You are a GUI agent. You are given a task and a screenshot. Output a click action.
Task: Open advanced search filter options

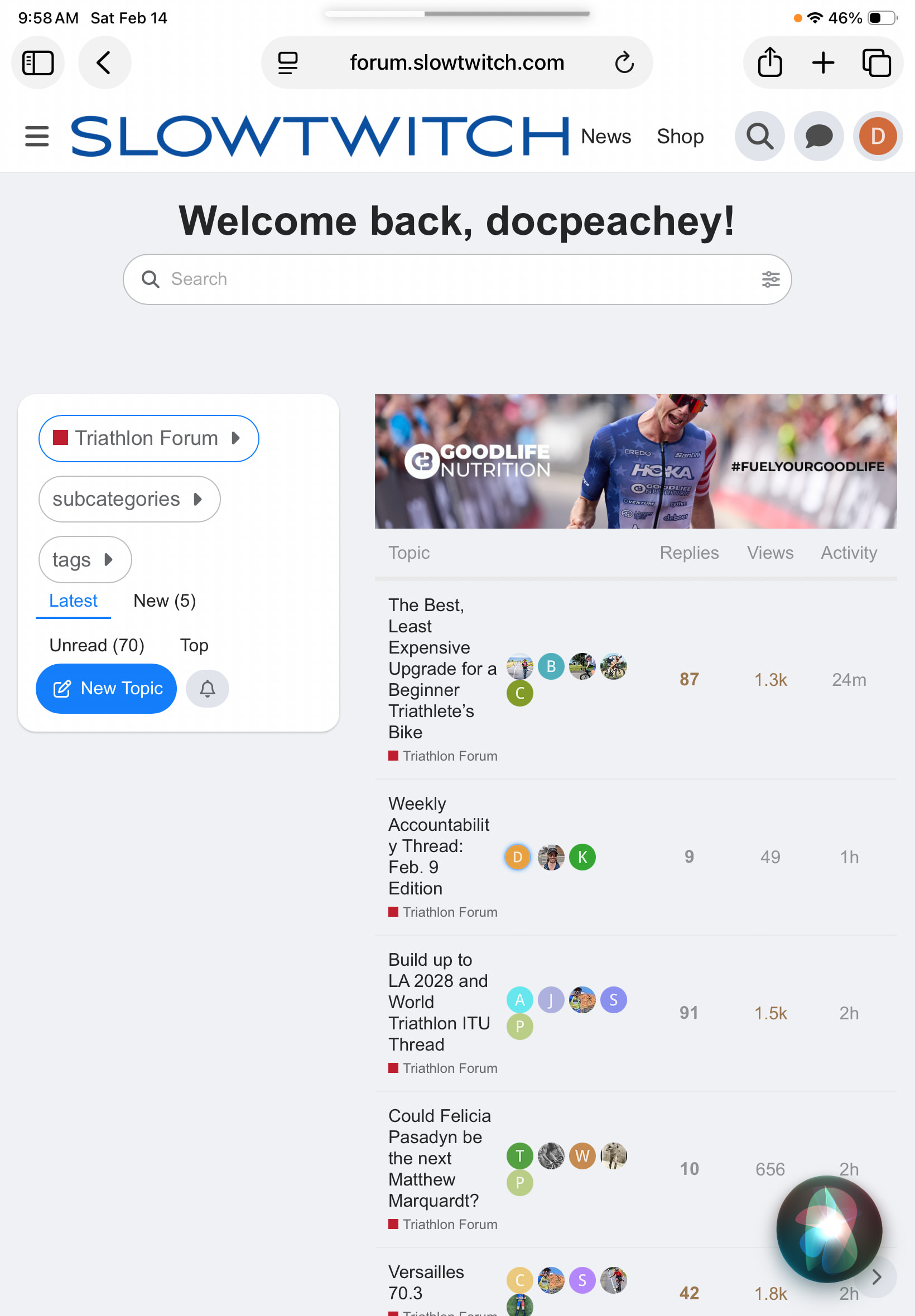770,279
